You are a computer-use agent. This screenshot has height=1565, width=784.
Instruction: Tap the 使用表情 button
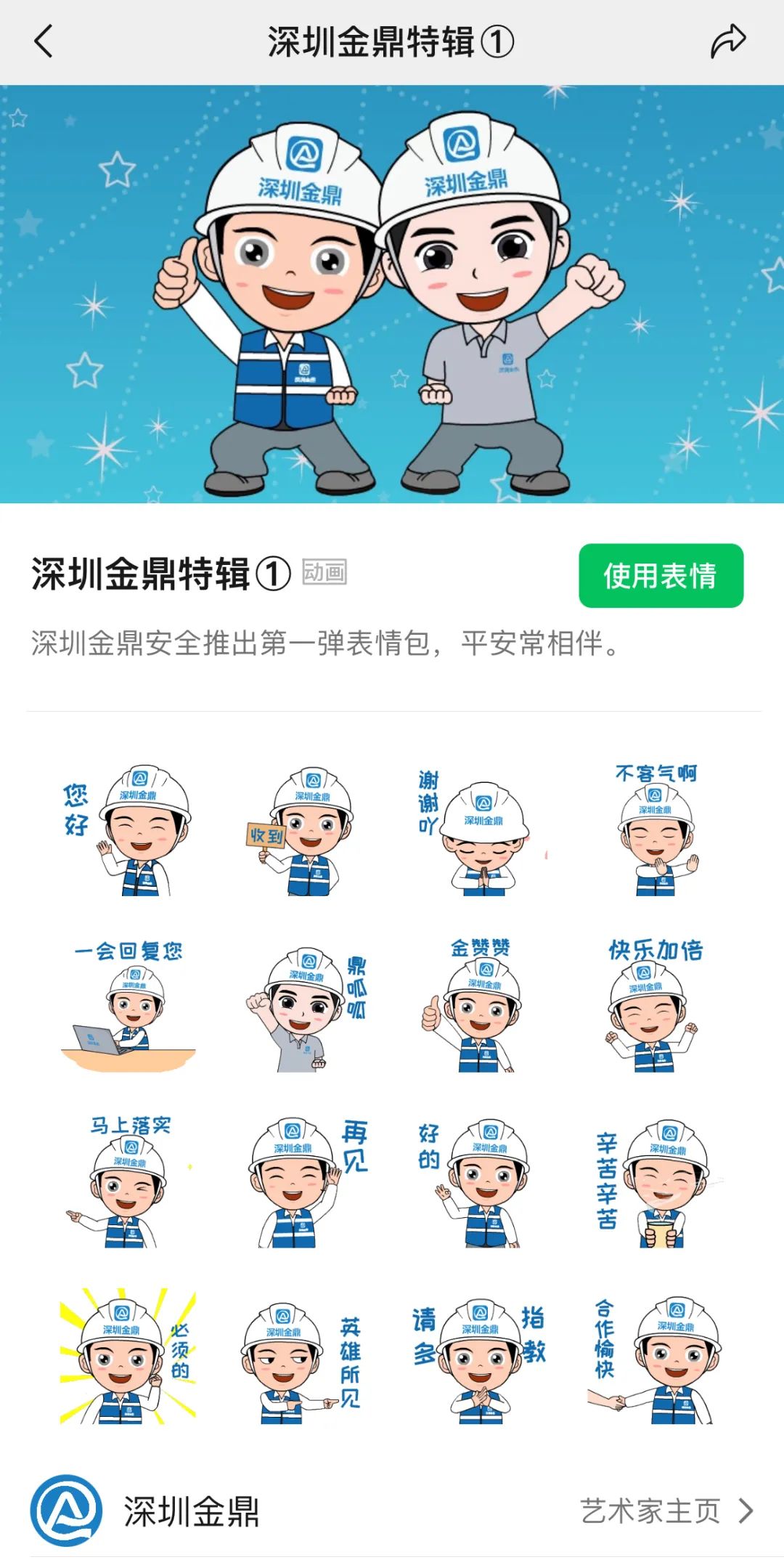click(661, 576)
